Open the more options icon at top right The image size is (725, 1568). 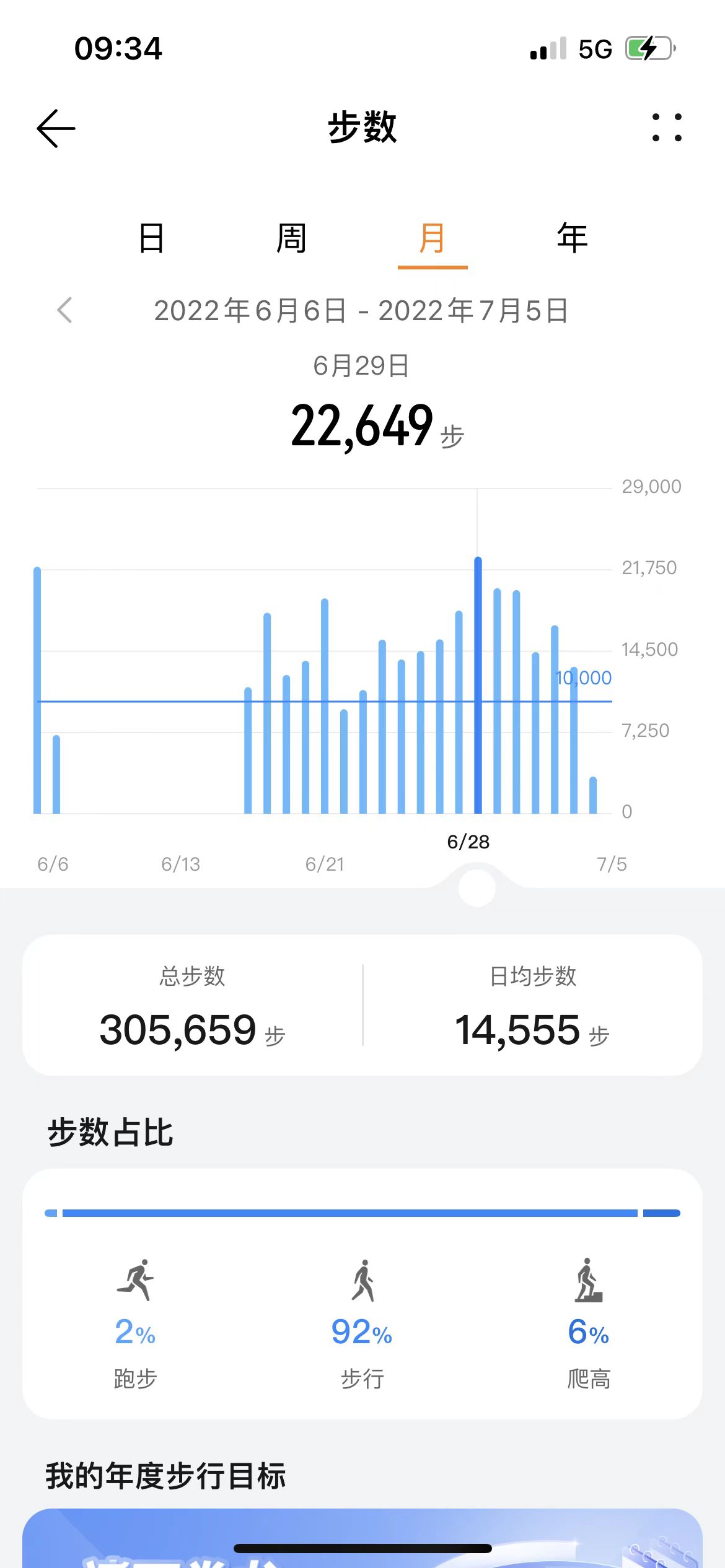666,128
